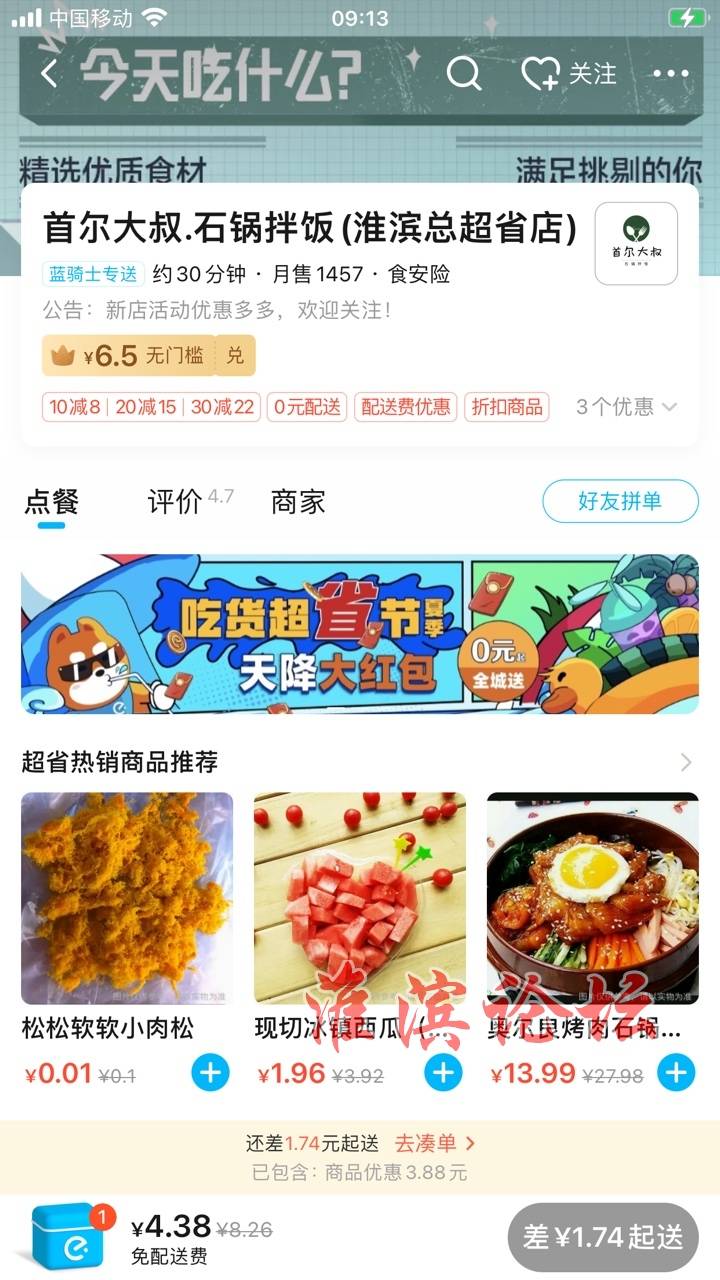This screenshot has height=1280, width=720.
Task: Tap the 差¥1.74起送 checkout button
Action: coord(603,1237)
